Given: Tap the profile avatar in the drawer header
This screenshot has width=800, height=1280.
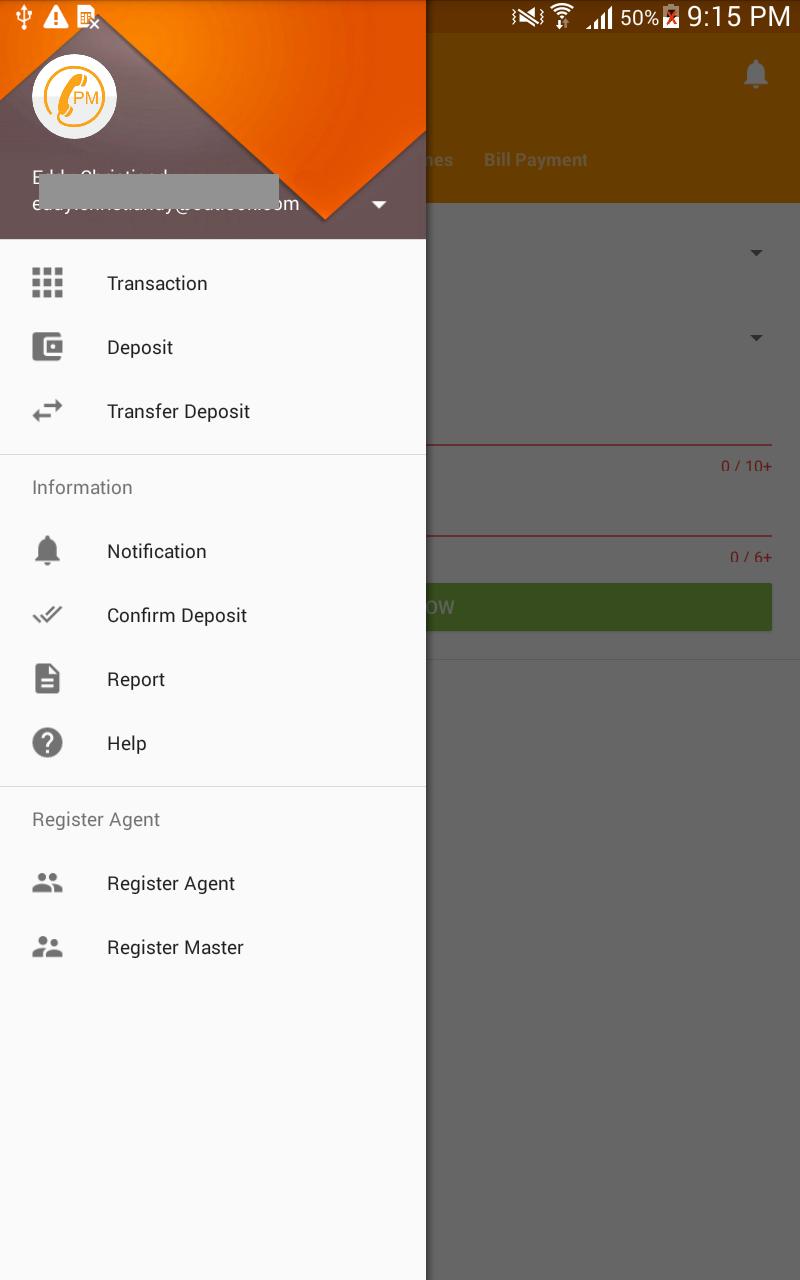Looking at the screenshot, I should pyautogui.click(x=75, y=97).
